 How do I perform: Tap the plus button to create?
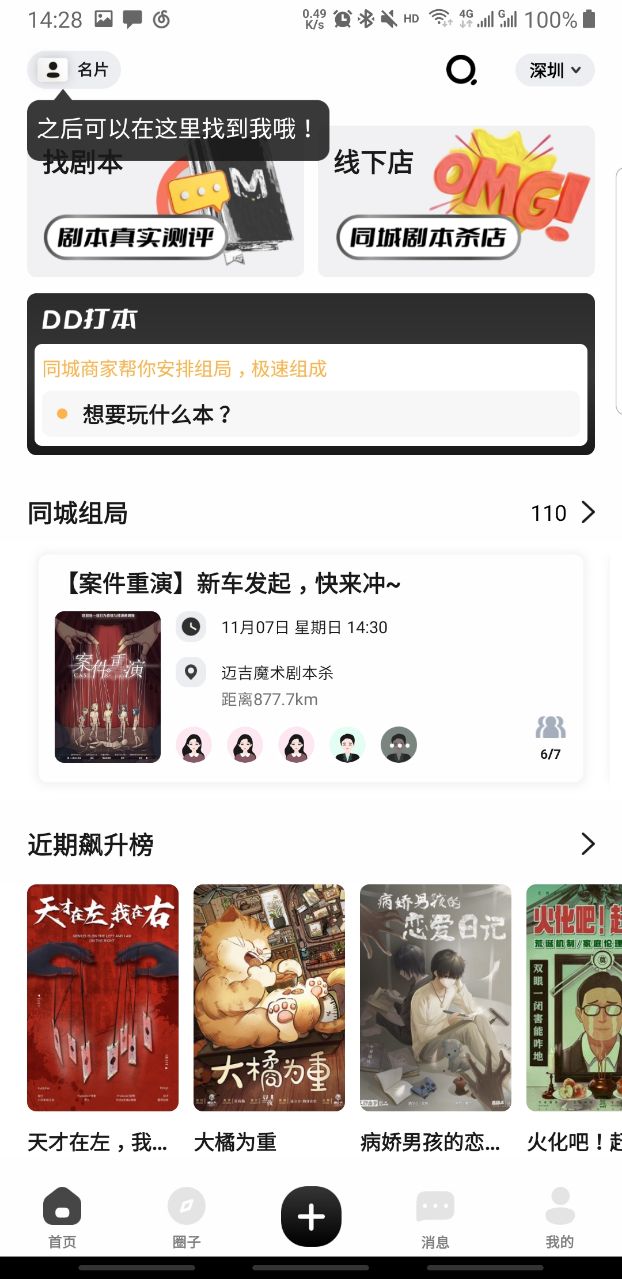pos(311,1216)
